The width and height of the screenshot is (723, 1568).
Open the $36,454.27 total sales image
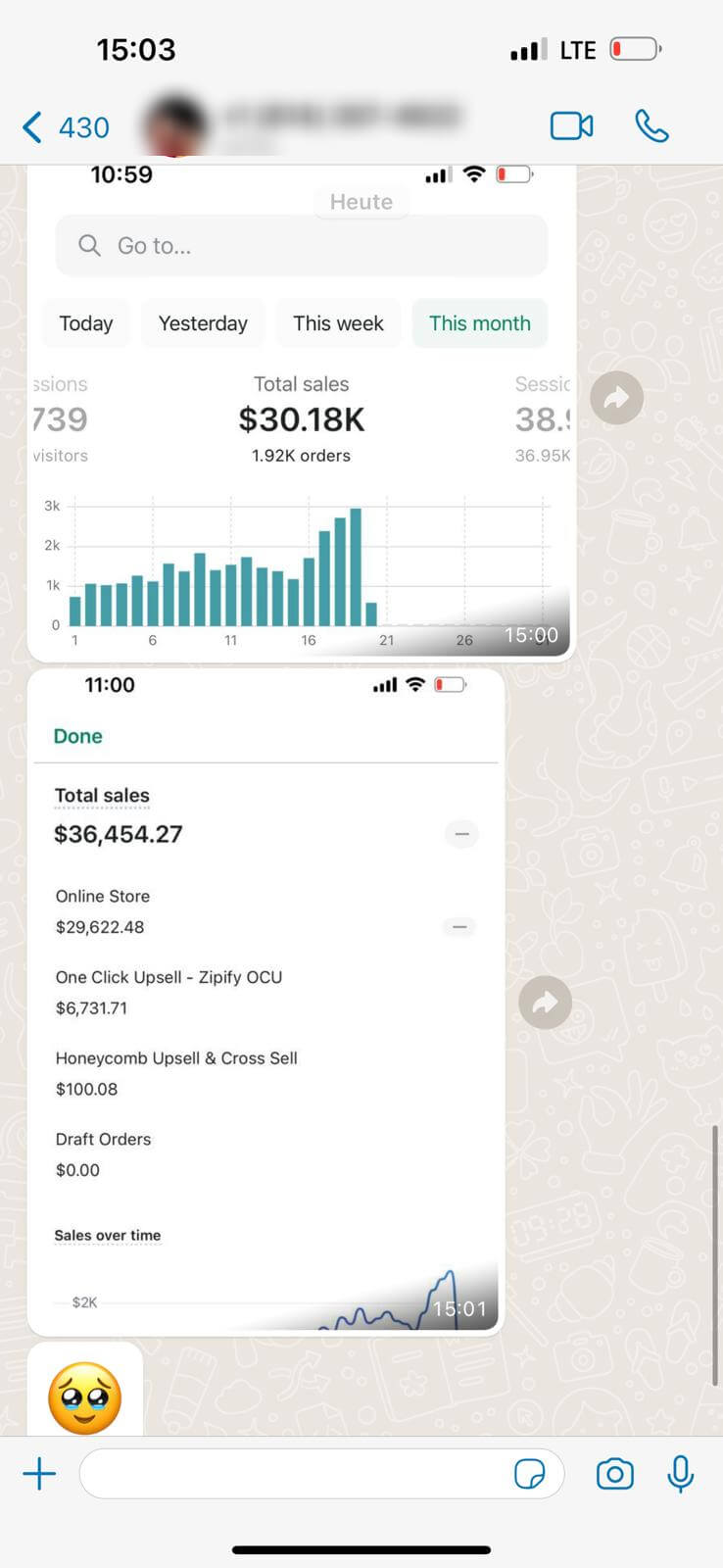(265, 1000)
